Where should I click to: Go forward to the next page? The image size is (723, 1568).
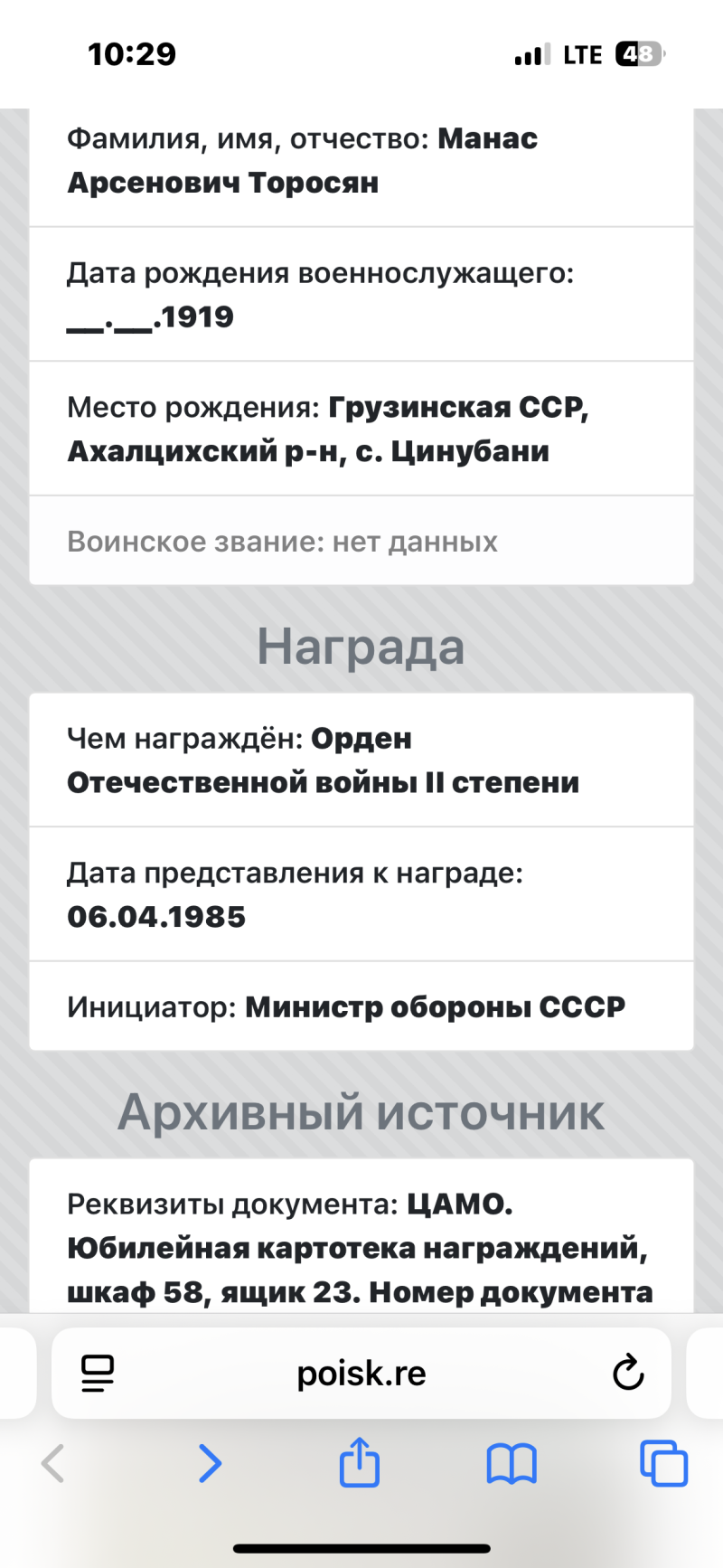pos(210,1463)
